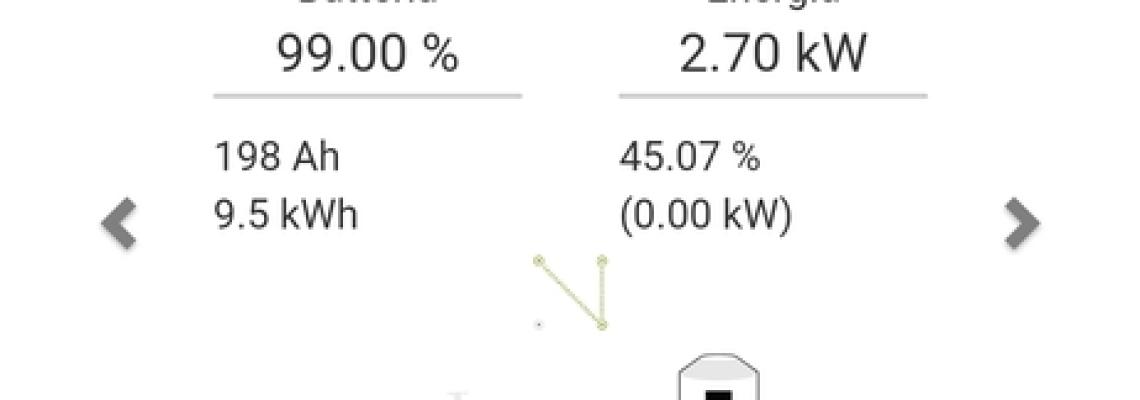Image resolution: width=1140 pixels, height=400 pixels.
Task: Go to the previous panel with left arrow
Action: tap(119, 223)
